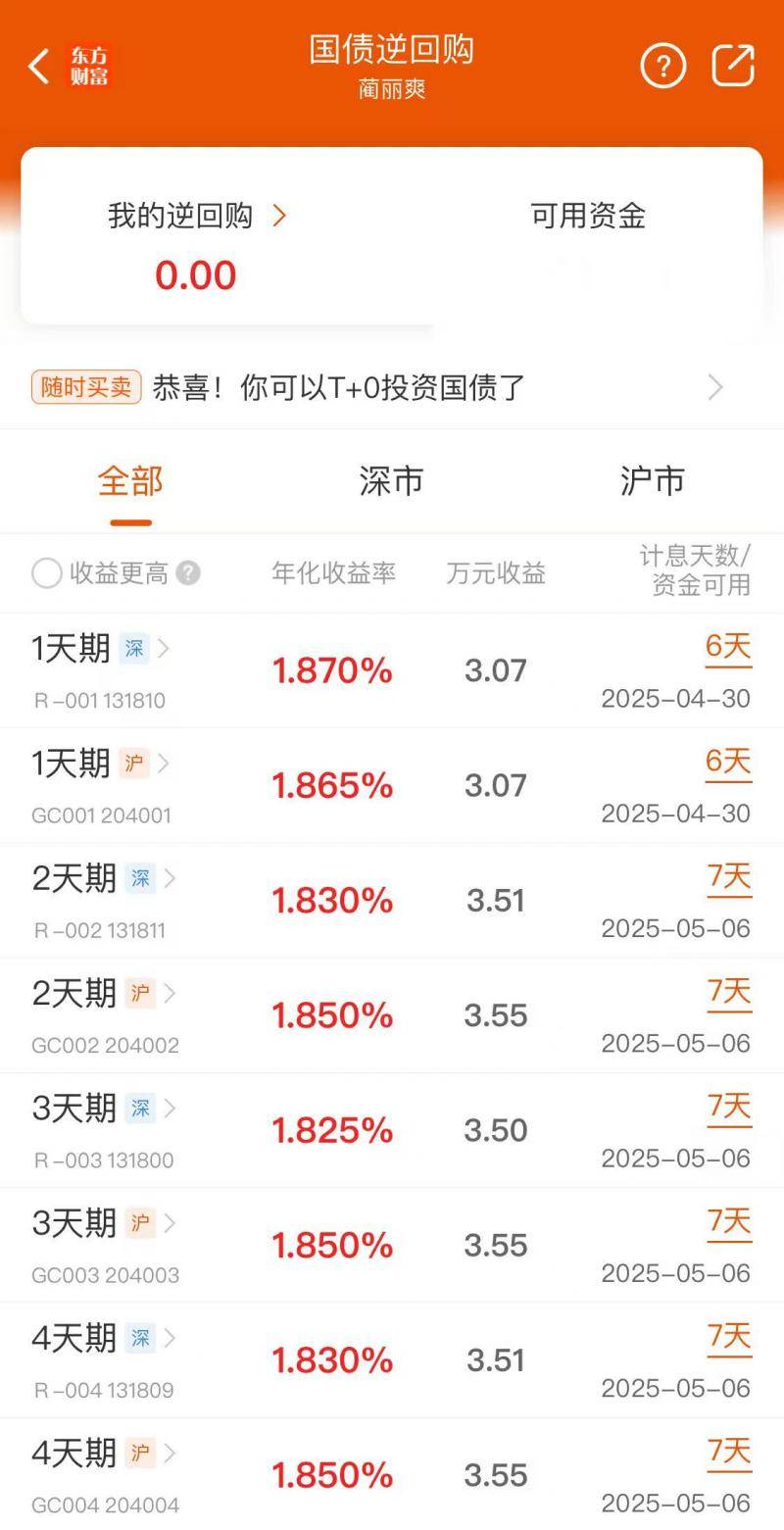Open 1天期 R-001 131810 row

tap(392, 671)
